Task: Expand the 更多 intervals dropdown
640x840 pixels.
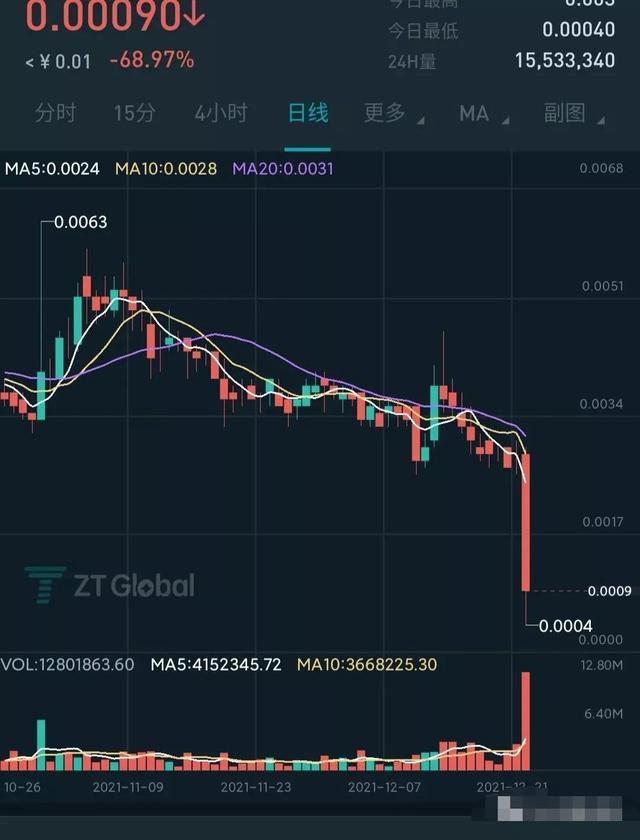Action: click(391, 113)
